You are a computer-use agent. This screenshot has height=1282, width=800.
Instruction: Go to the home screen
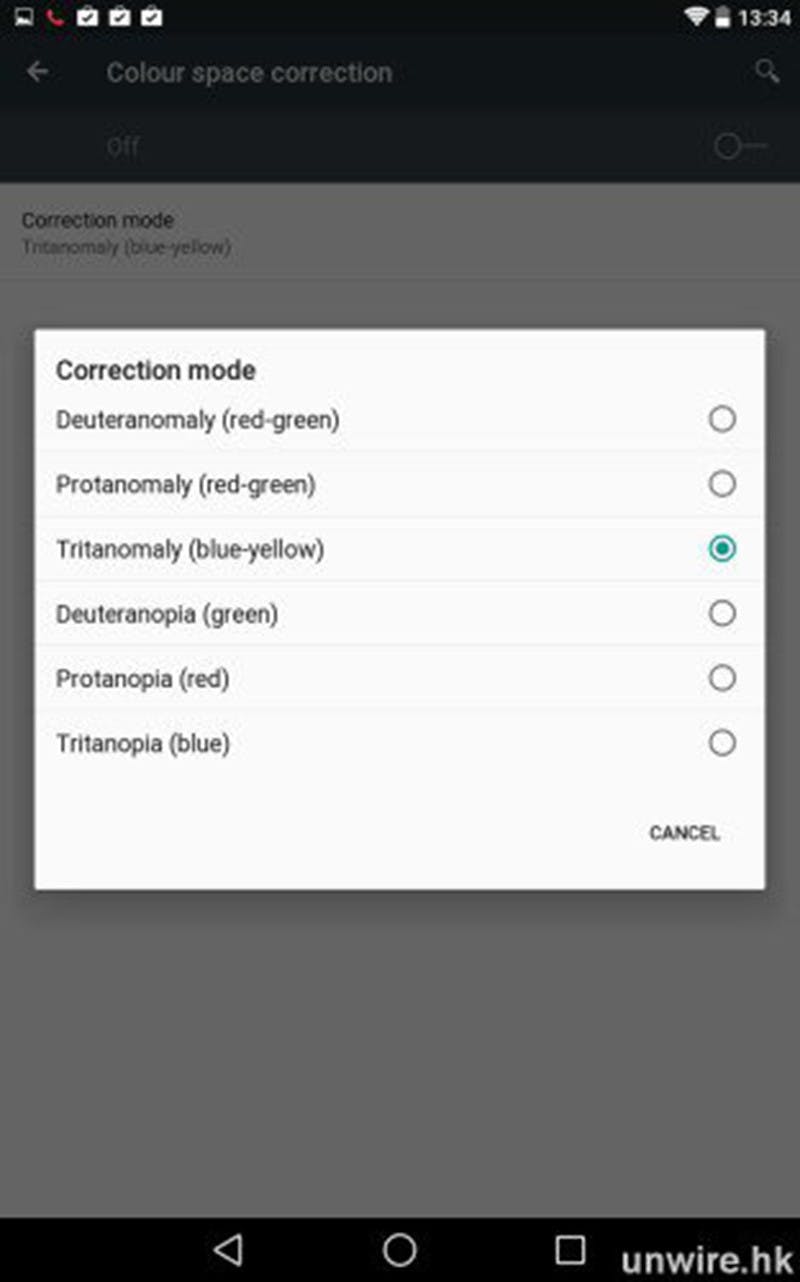tap(399, 1248)
